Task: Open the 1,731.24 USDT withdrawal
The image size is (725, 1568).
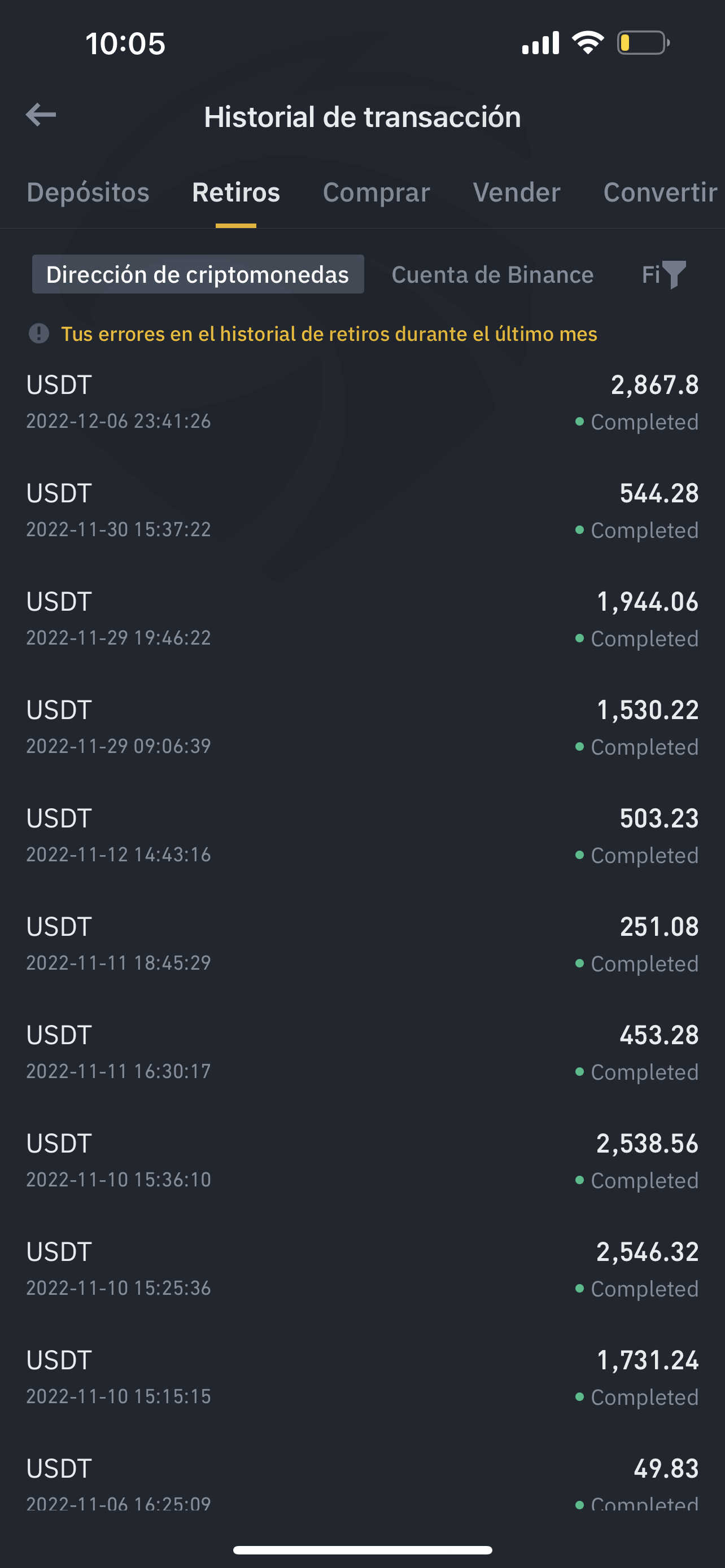Action: tap(362, 1377)
